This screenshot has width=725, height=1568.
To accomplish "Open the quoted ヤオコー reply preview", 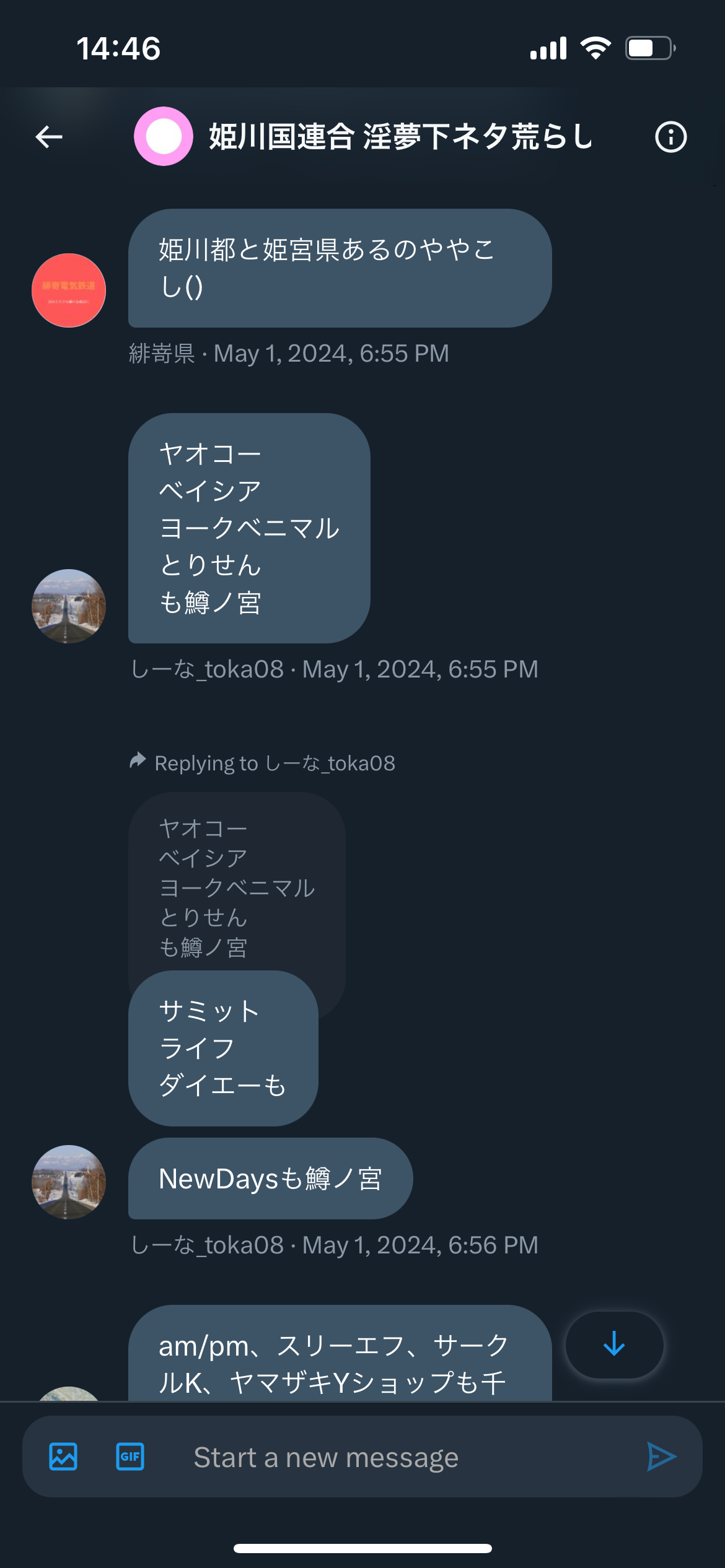I will pos(237,887).
